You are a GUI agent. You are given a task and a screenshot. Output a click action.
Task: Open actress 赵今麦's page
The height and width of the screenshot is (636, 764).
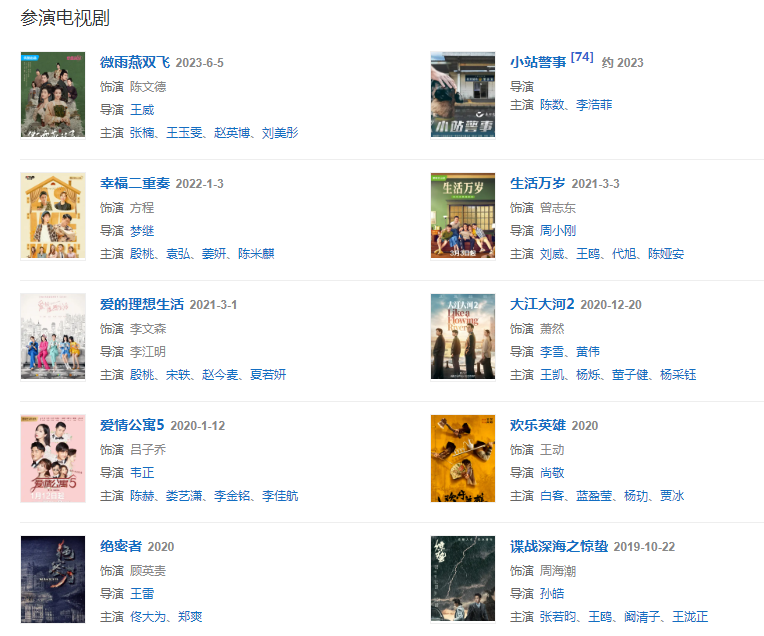coord(222,374)
